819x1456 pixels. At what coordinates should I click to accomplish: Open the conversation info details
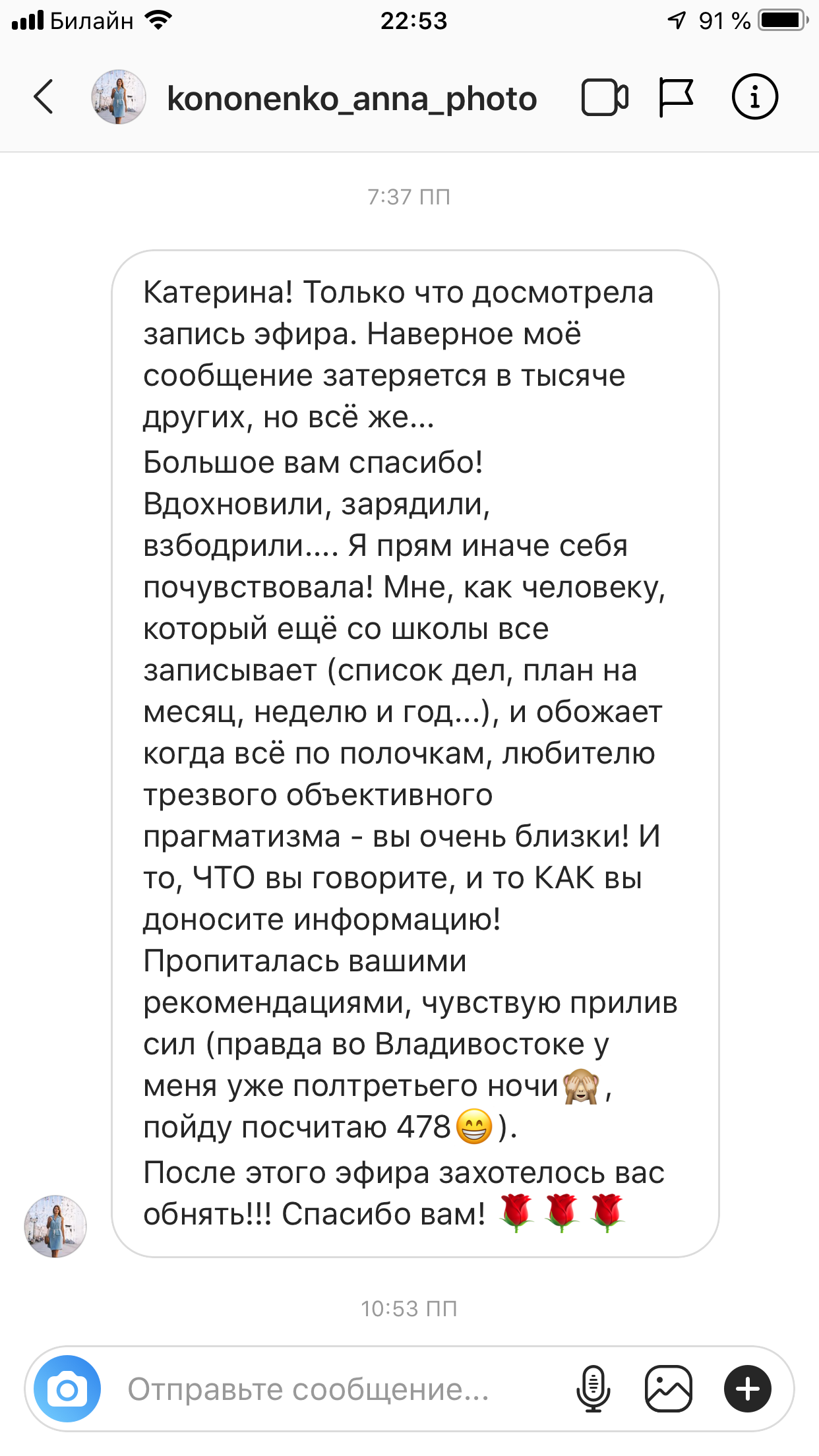pyautogui.click(x=754, y=96)
